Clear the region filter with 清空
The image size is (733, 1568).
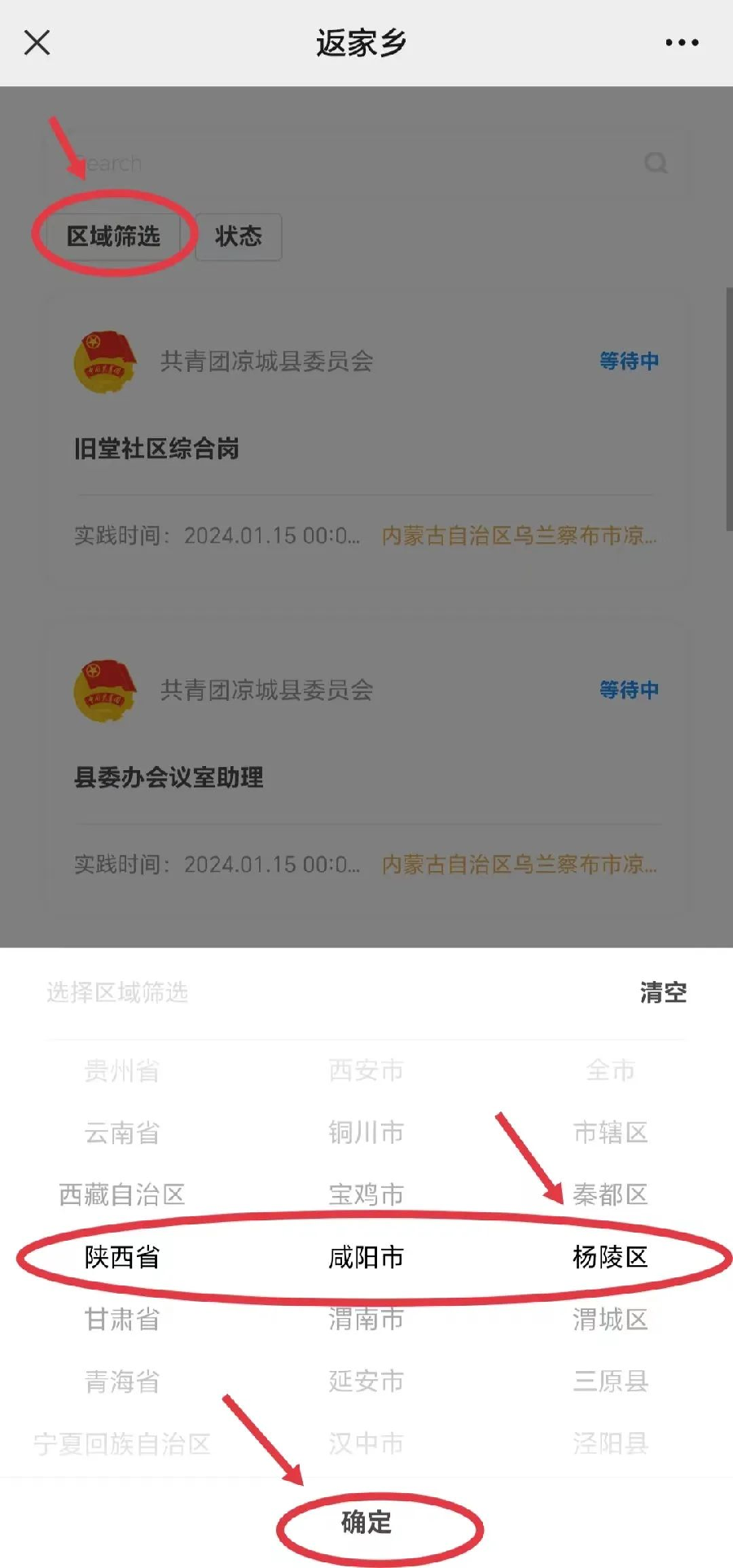click(x=663, y=992)
